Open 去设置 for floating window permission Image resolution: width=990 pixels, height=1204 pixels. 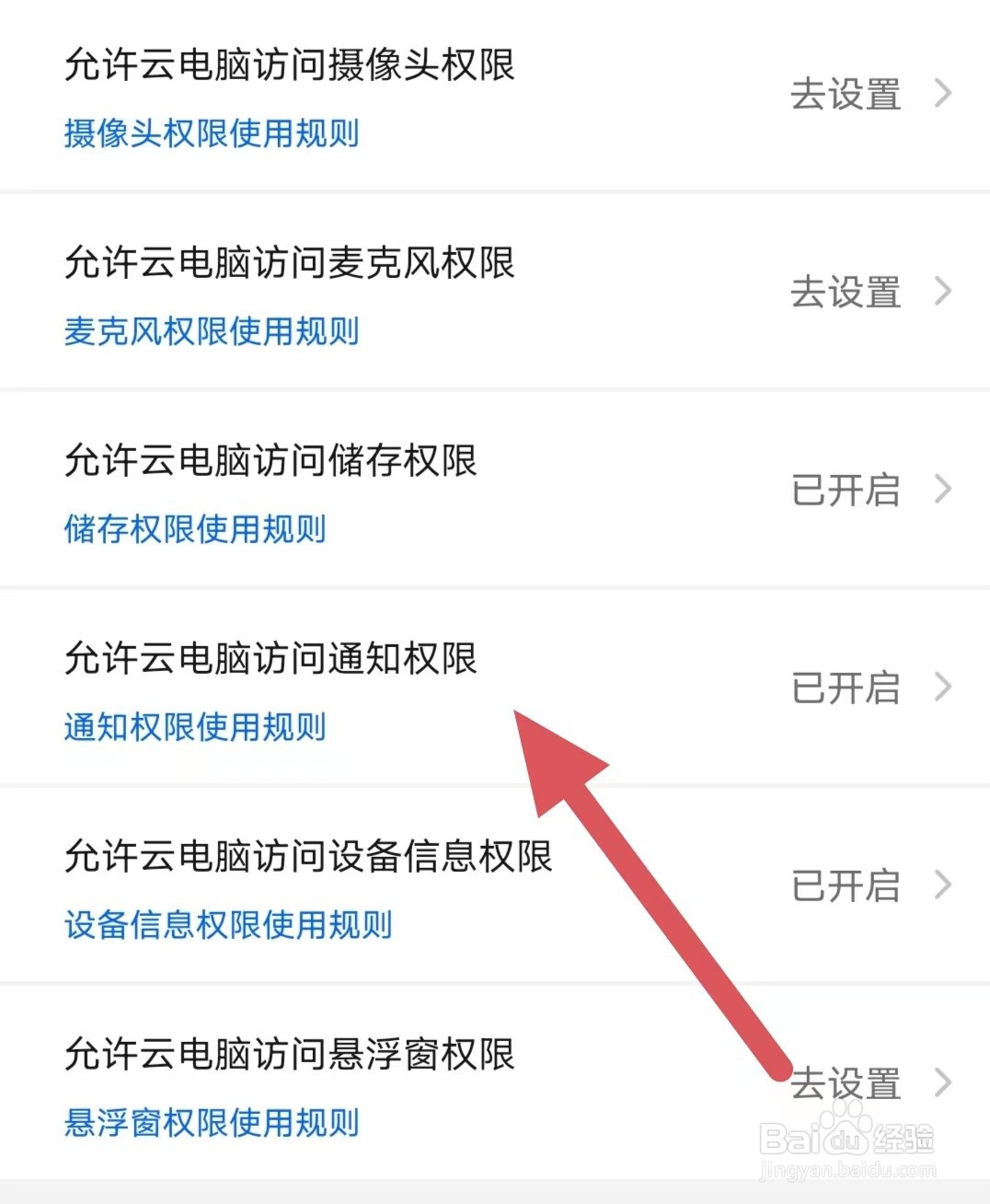point(846,1084)
